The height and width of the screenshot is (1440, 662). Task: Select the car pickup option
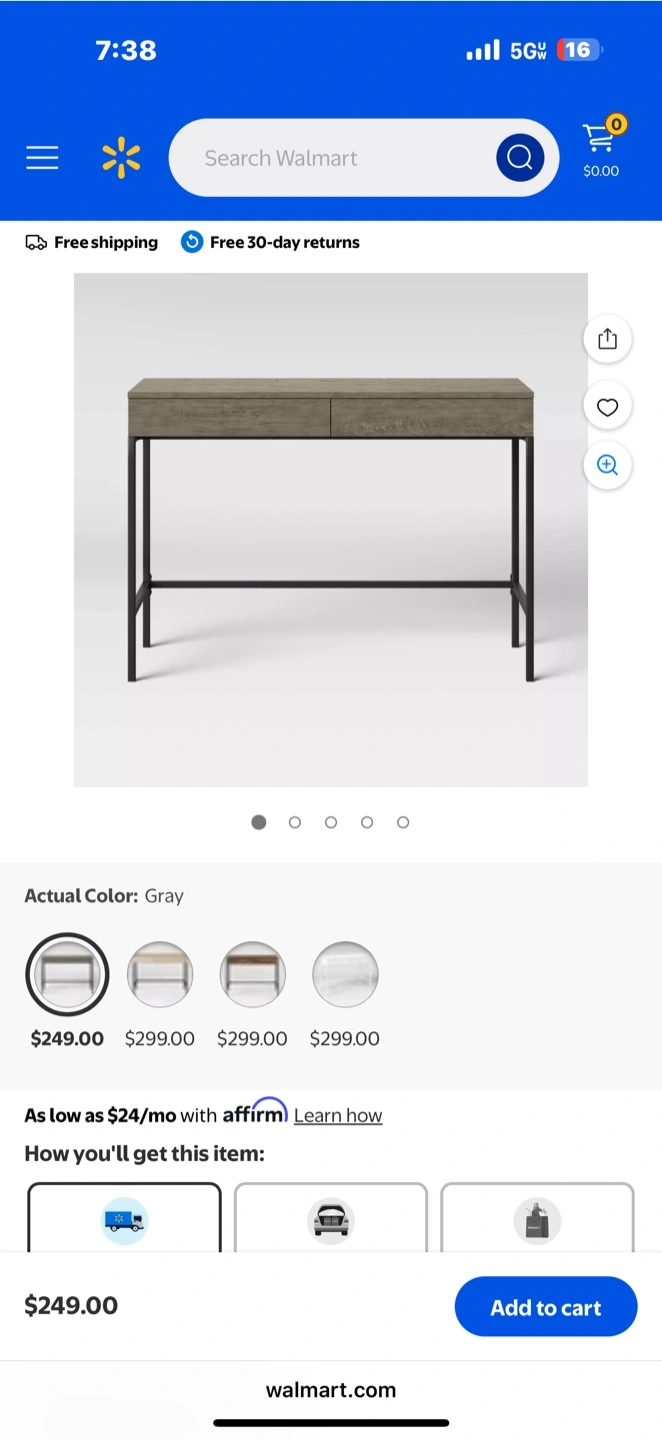point(331,1218)
